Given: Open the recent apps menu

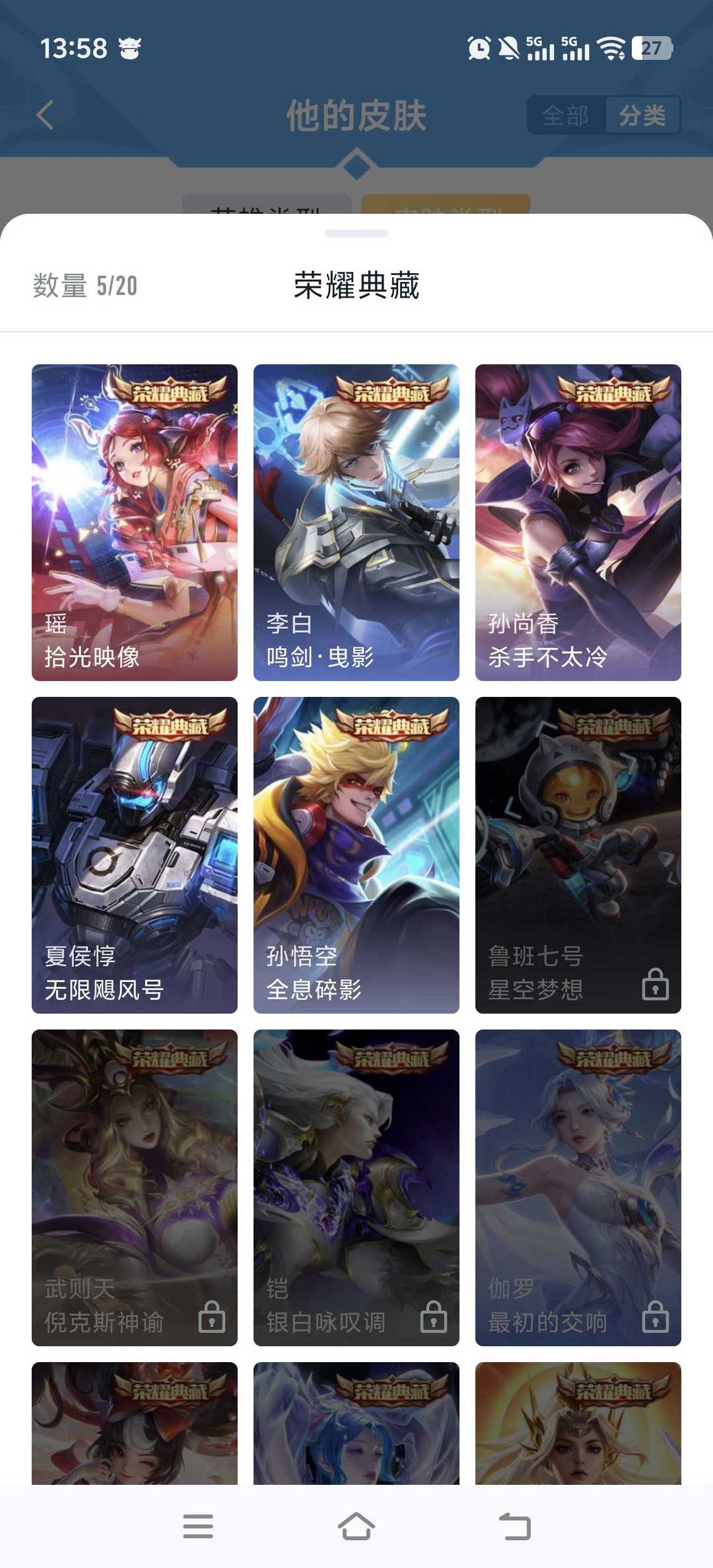Looking at the screenshot, I should click(x=198, y=1526).
